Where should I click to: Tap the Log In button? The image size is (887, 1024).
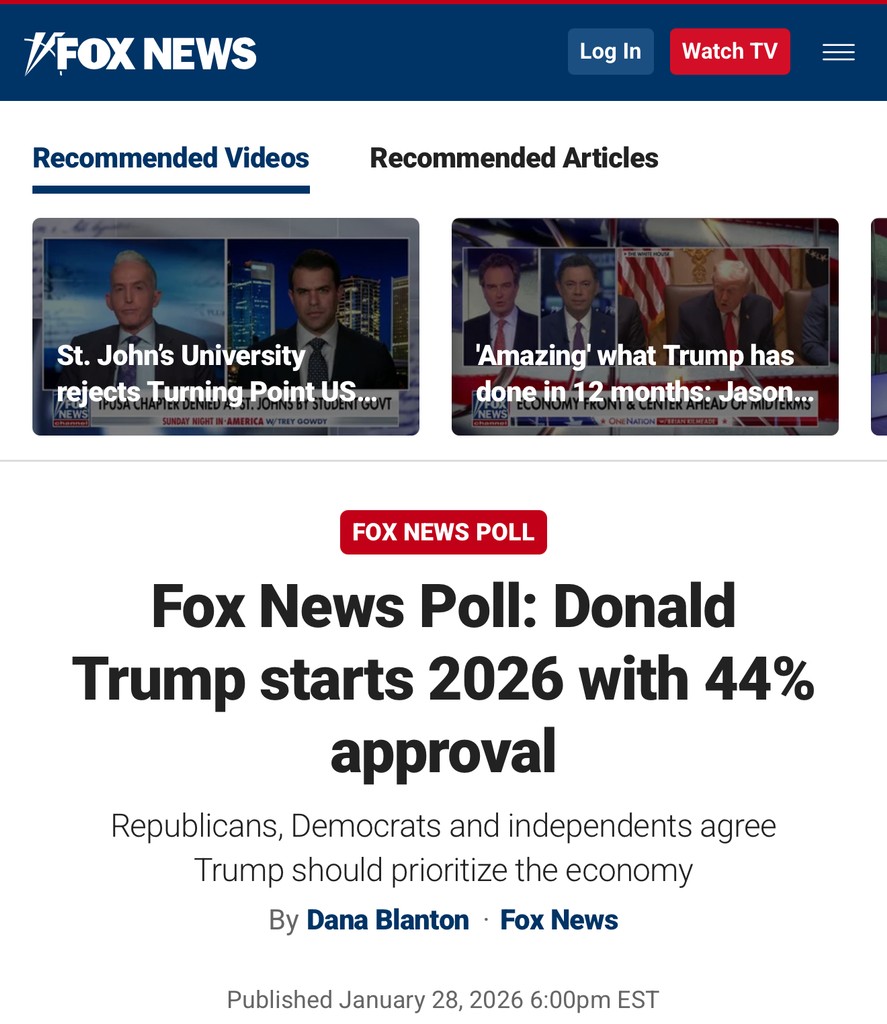coord(610,52)
